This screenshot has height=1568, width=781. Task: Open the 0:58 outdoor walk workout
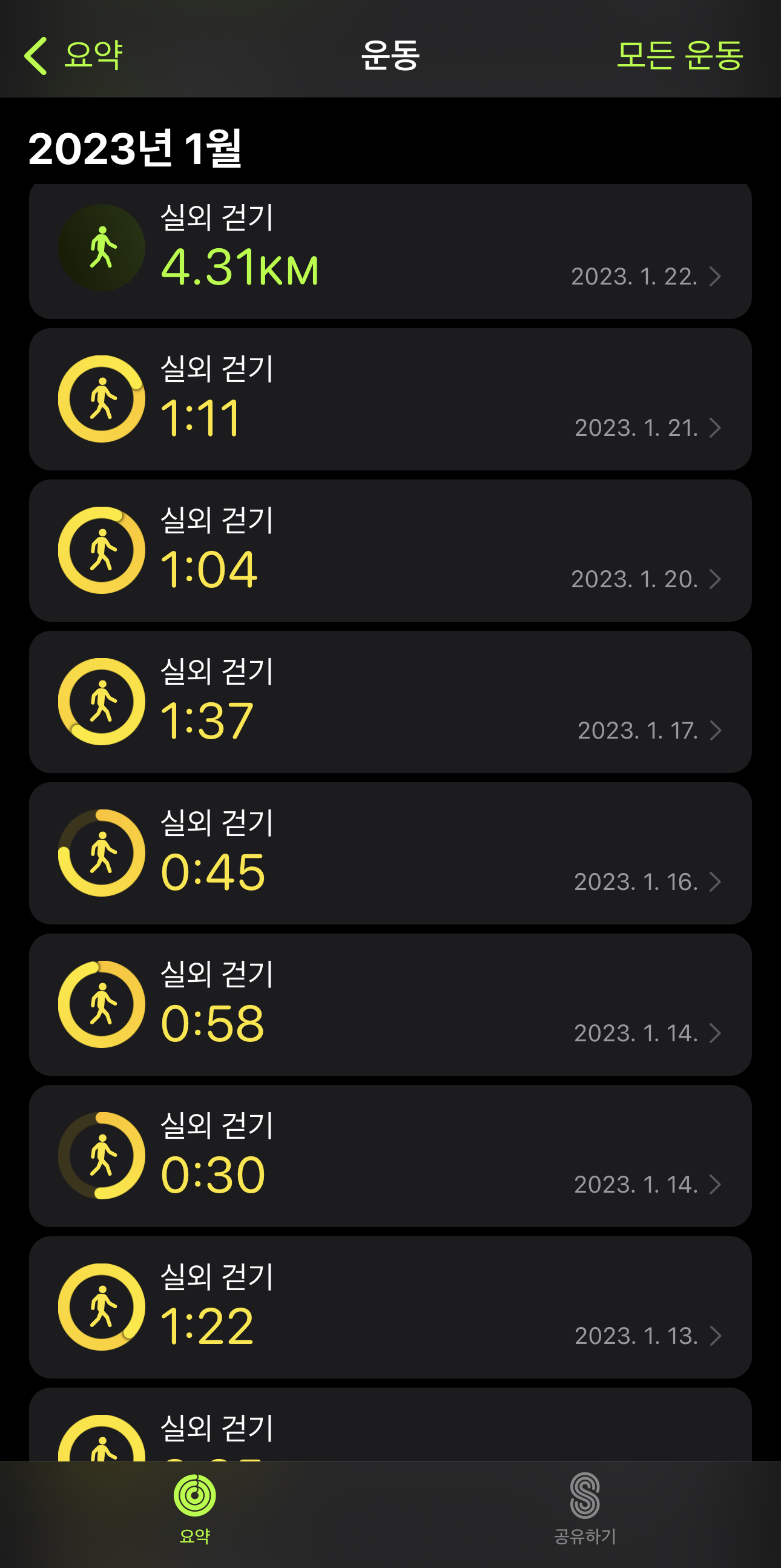pyautogui.click(x=389, y=1004)
